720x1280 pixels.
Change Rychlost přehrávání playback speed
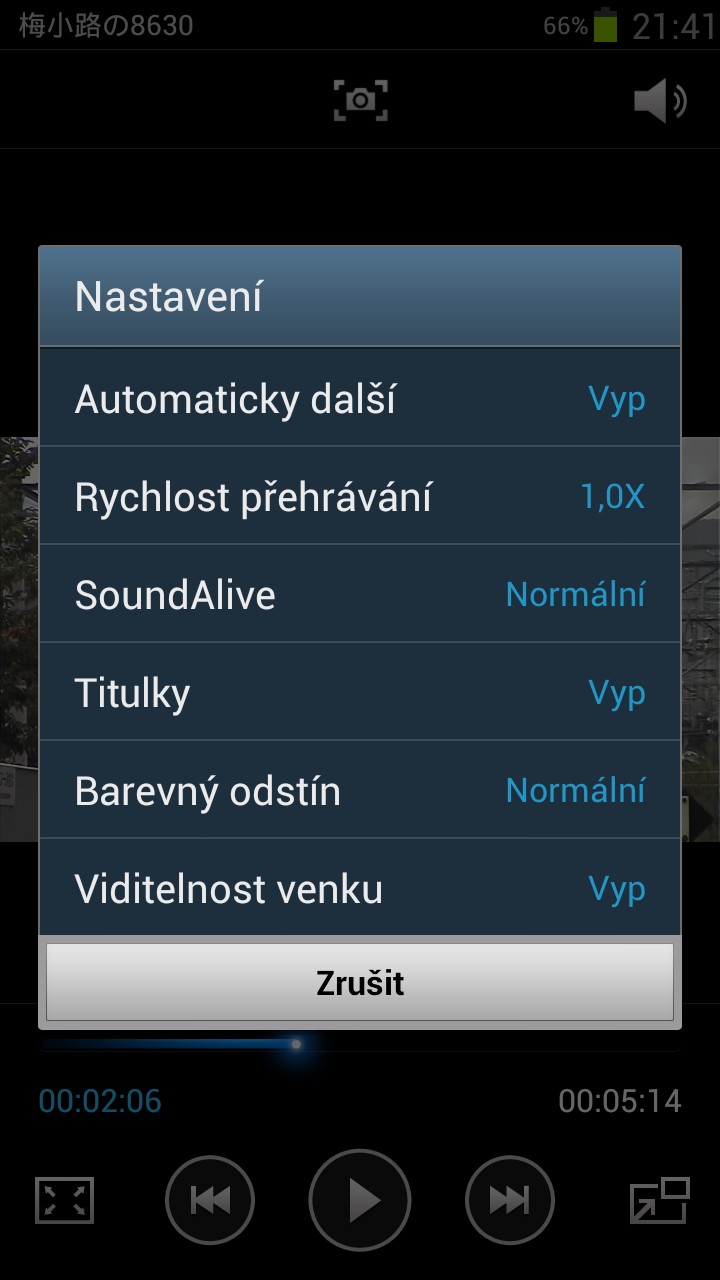point(360,496)
